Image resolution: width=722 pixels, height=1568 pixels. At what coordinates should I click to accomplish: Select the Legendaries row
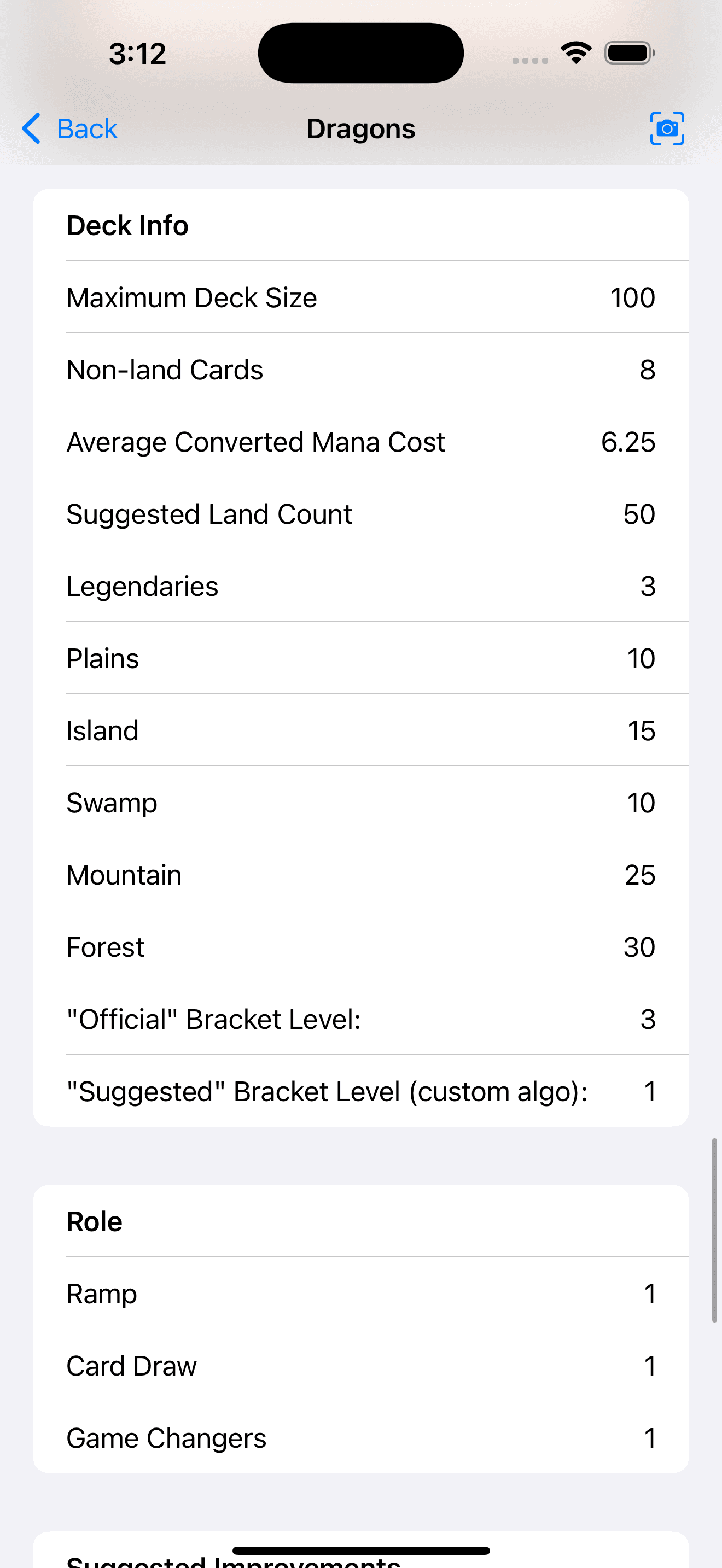click(360, 586)
